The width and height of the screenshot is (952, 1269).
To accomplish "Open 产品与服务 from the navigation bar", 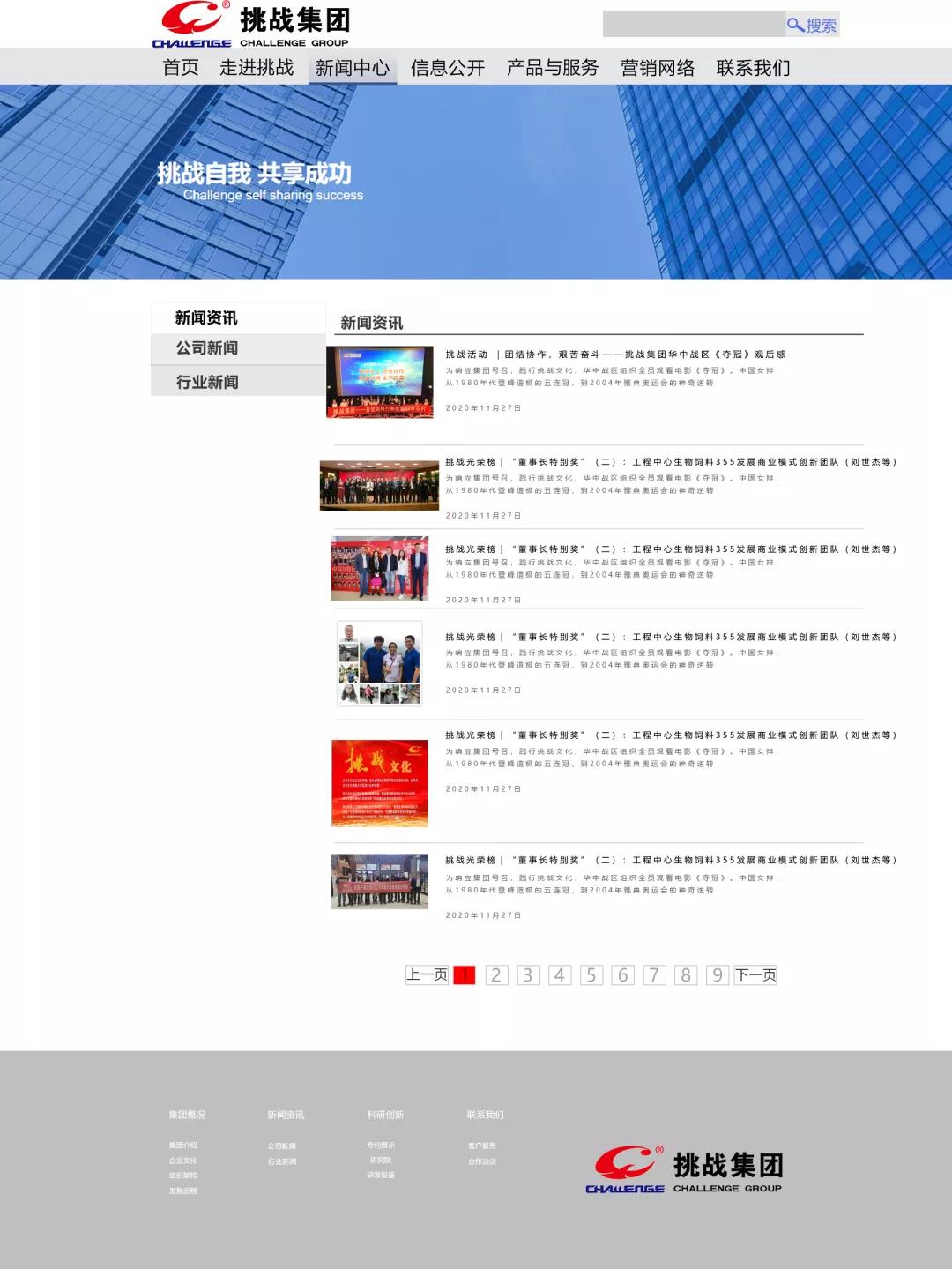I will [x=553, y=68].
